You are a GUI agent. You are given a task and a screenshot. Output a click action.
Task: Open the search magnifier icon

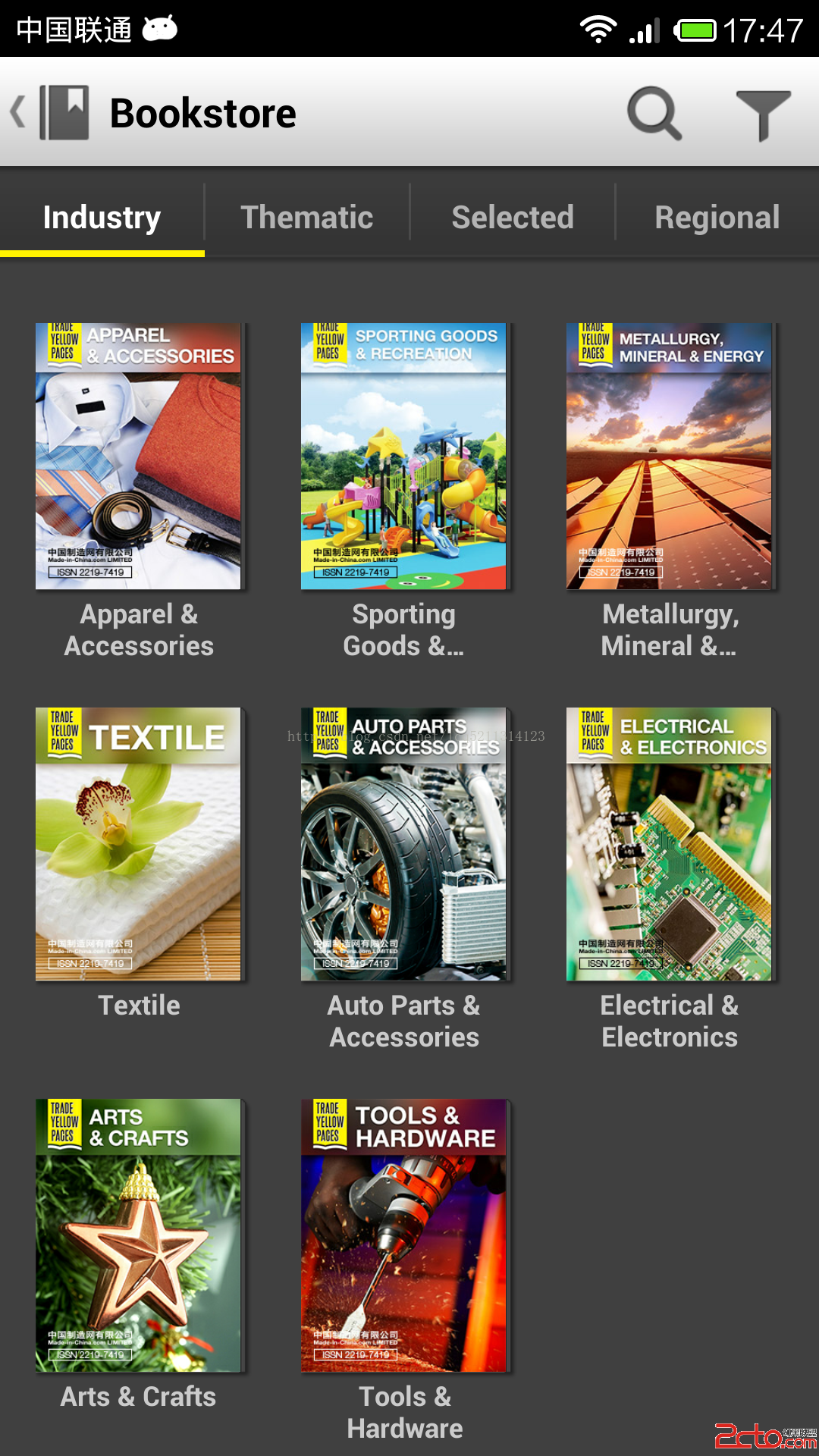(x=654, y=114)
